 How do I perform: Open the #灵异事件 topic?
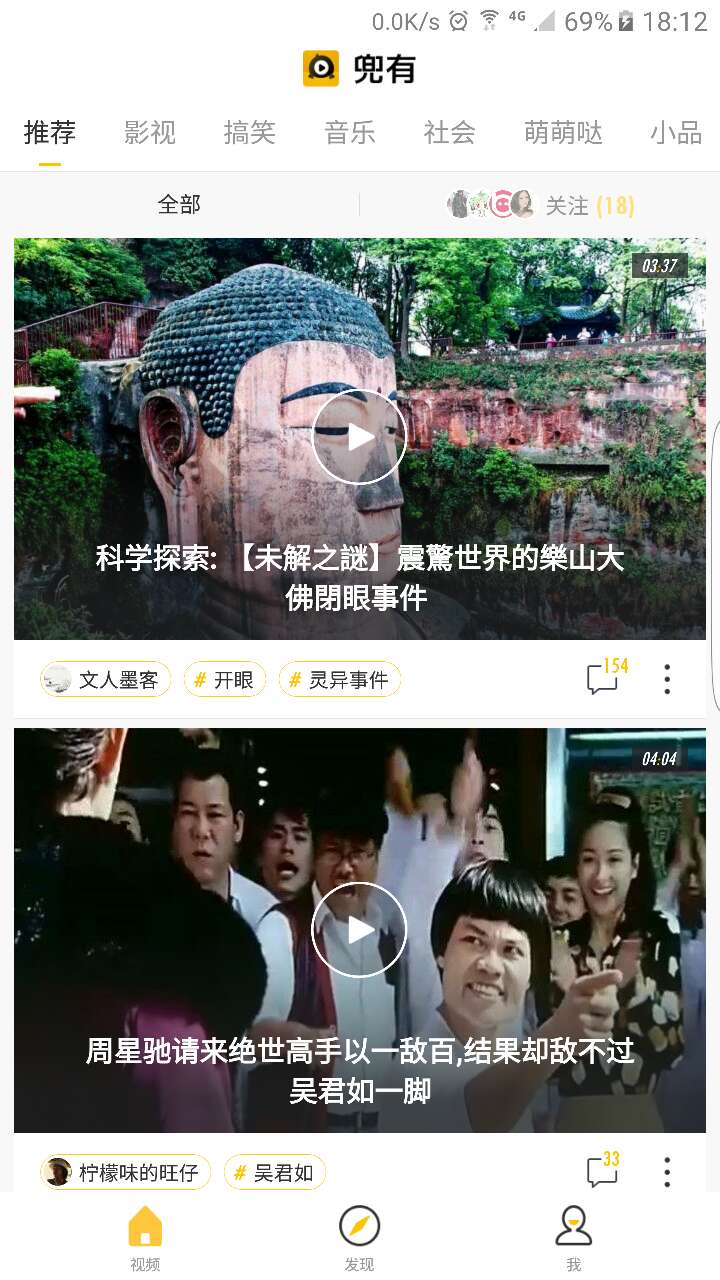point(340,679)
